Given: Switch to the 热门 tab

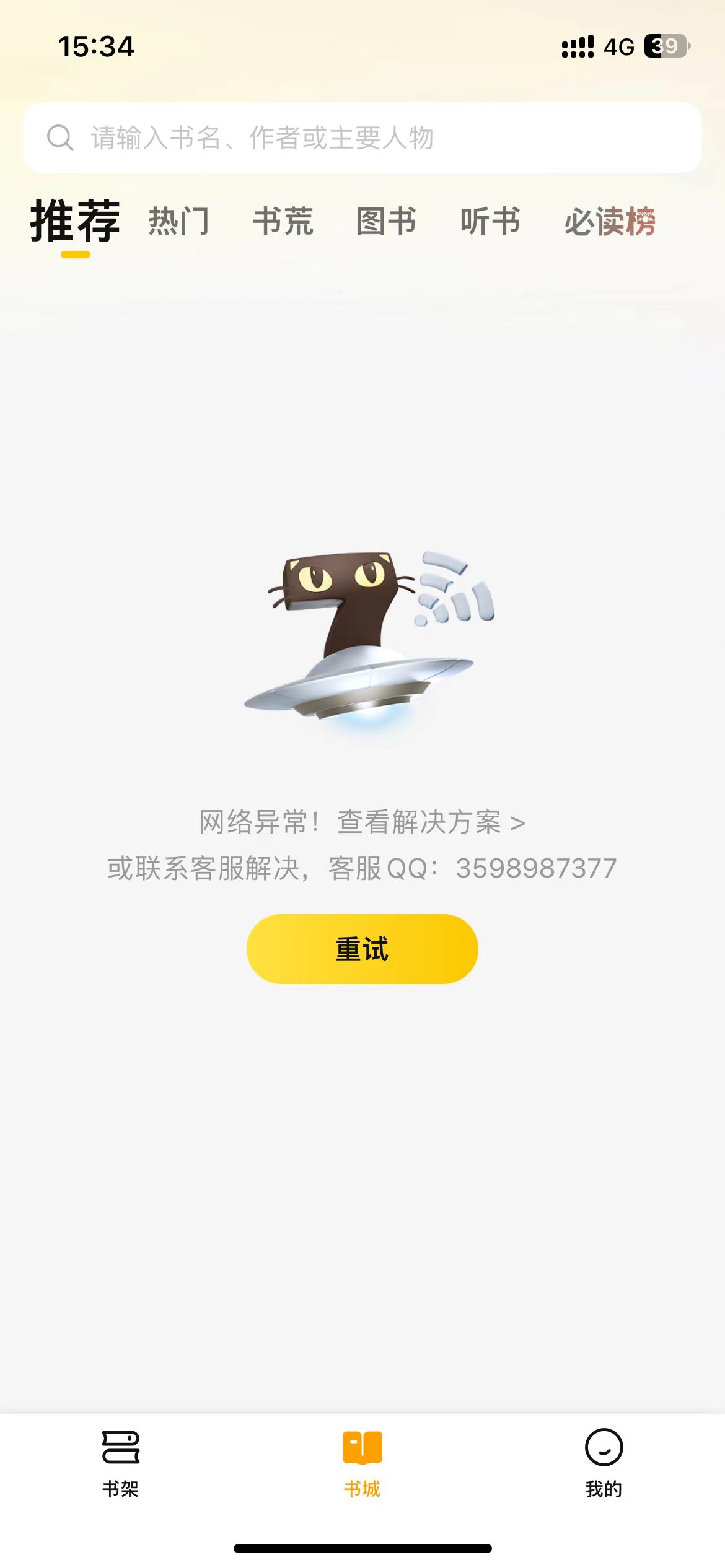Looking at the screenshot, I should point(178,222).
